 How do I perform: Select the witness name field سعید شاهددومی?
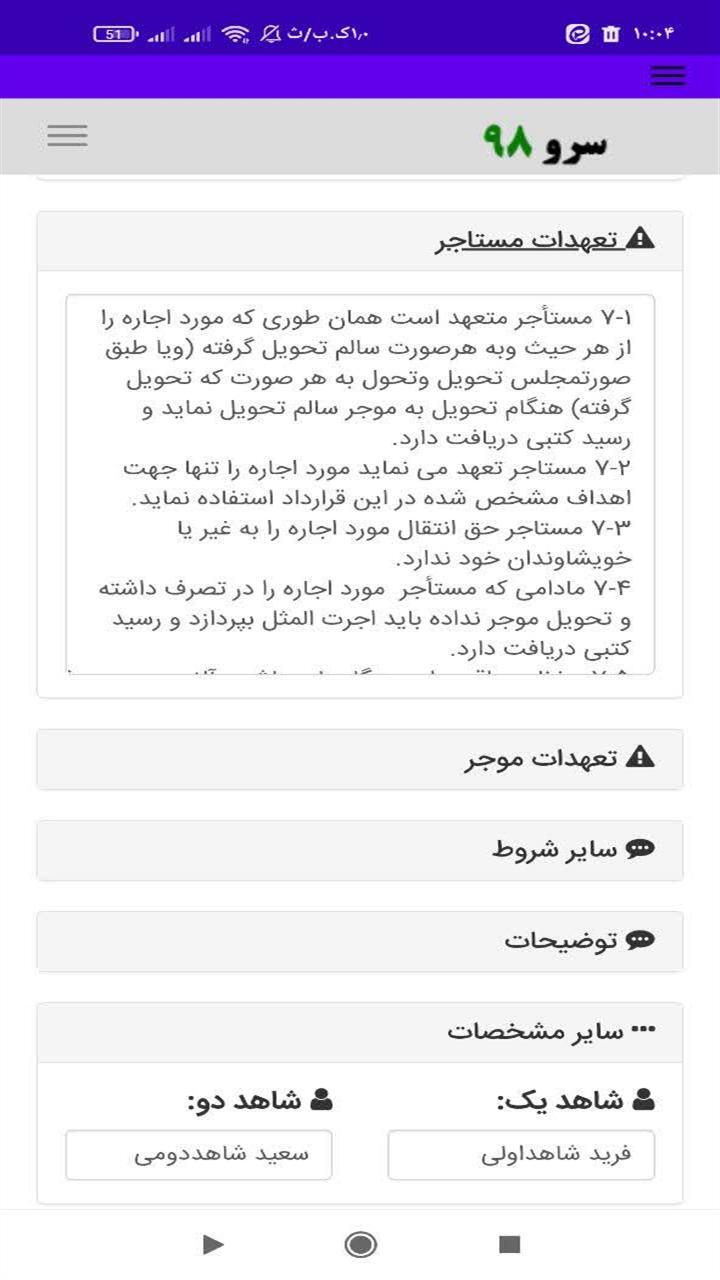(x=198, y=1153)
